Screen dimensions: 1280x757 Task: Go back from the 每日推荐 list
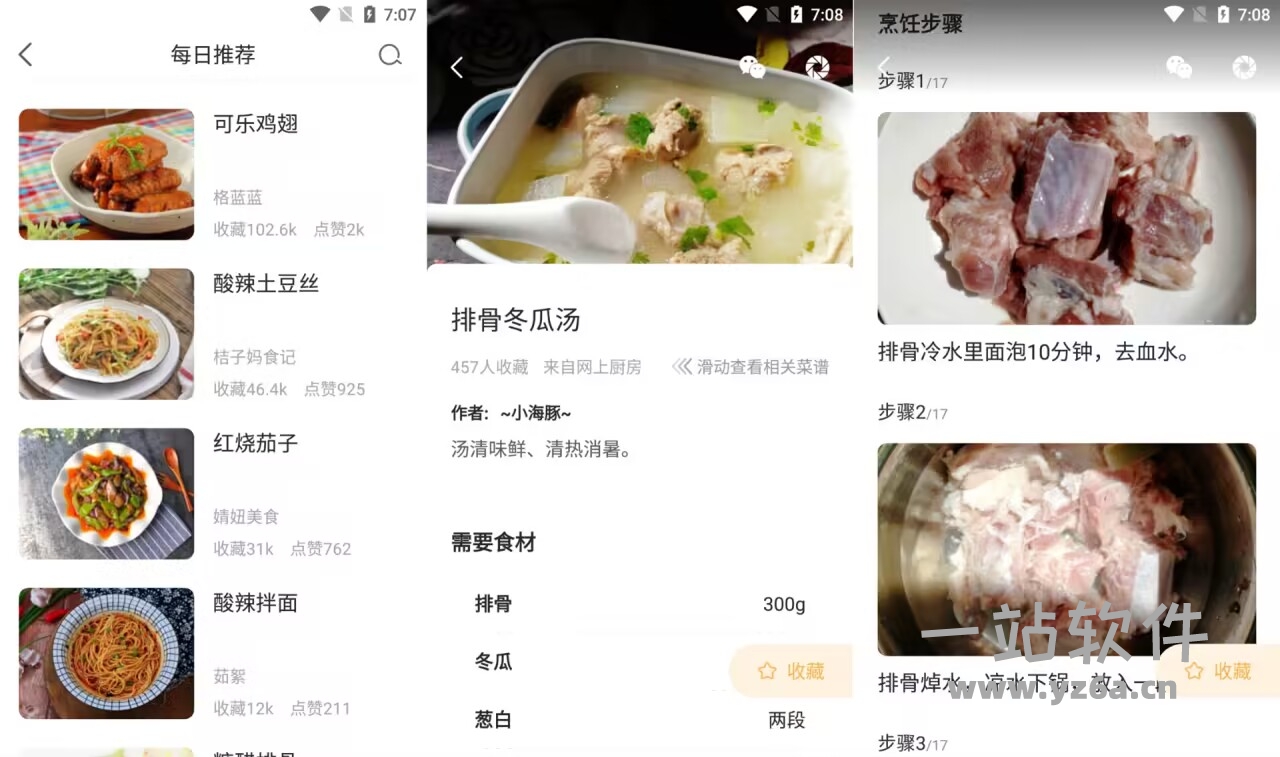[x=26, y=55]
